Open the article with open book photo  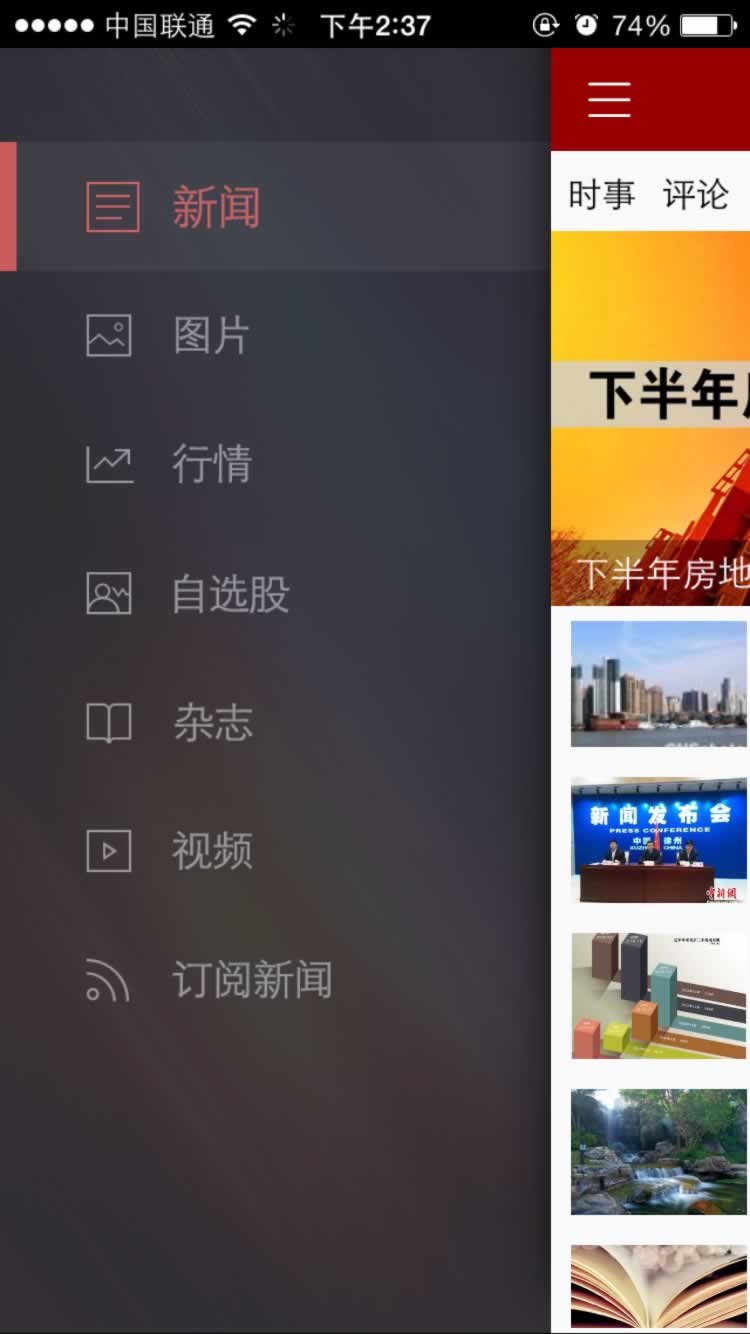[658, 1285]
